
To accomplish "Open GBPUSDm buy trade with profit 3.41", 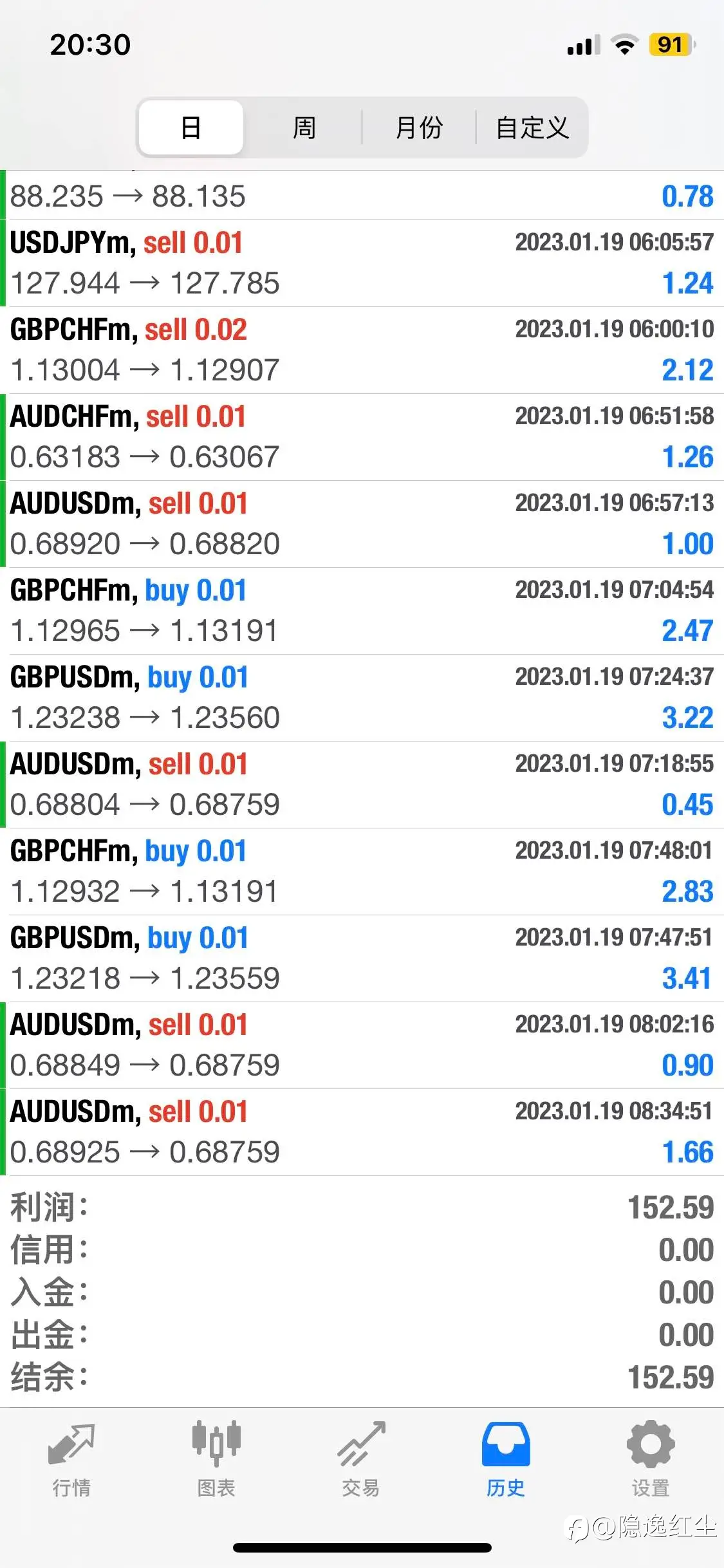I will point(362,958).
